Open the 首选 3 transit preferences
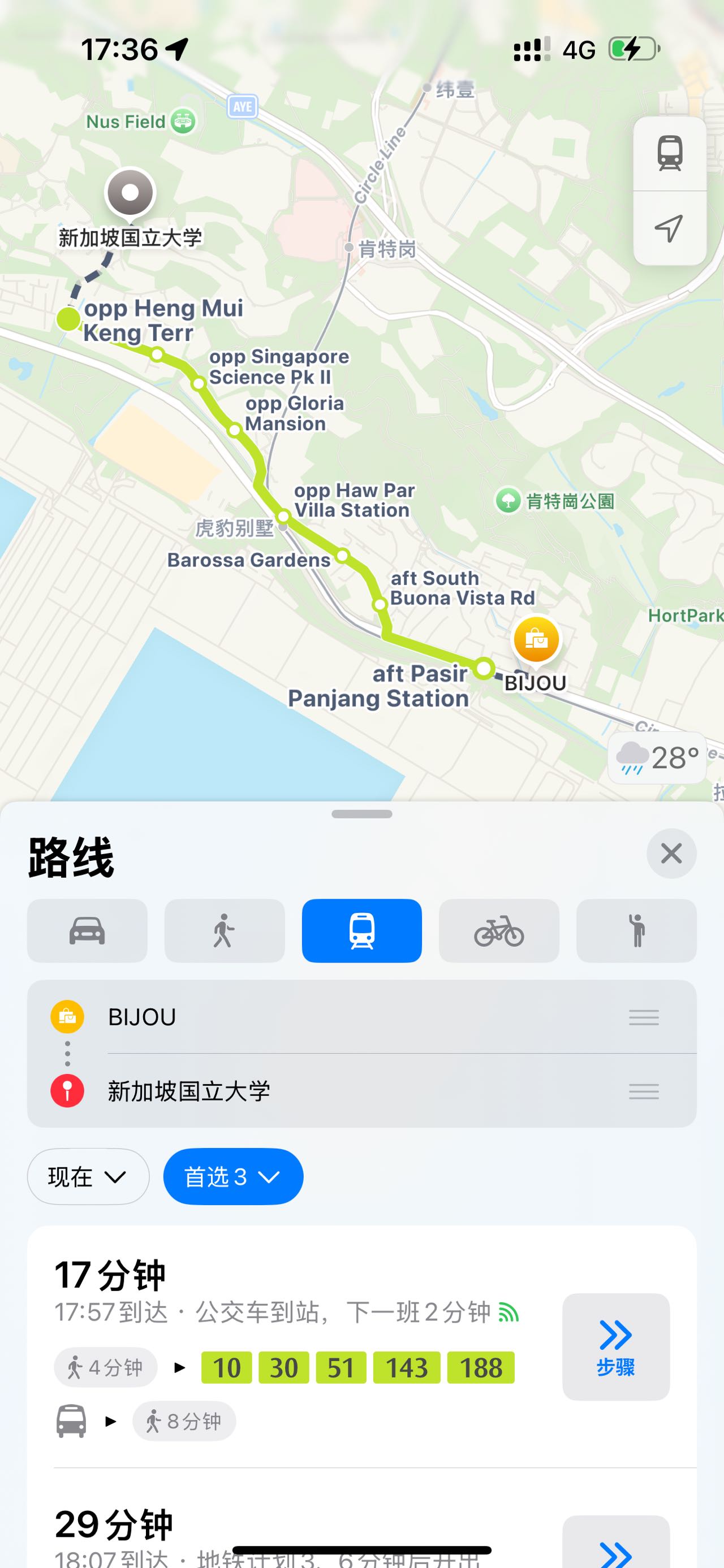The height and width of the screenshot is (1568, 724). (x=233, y=1177)
